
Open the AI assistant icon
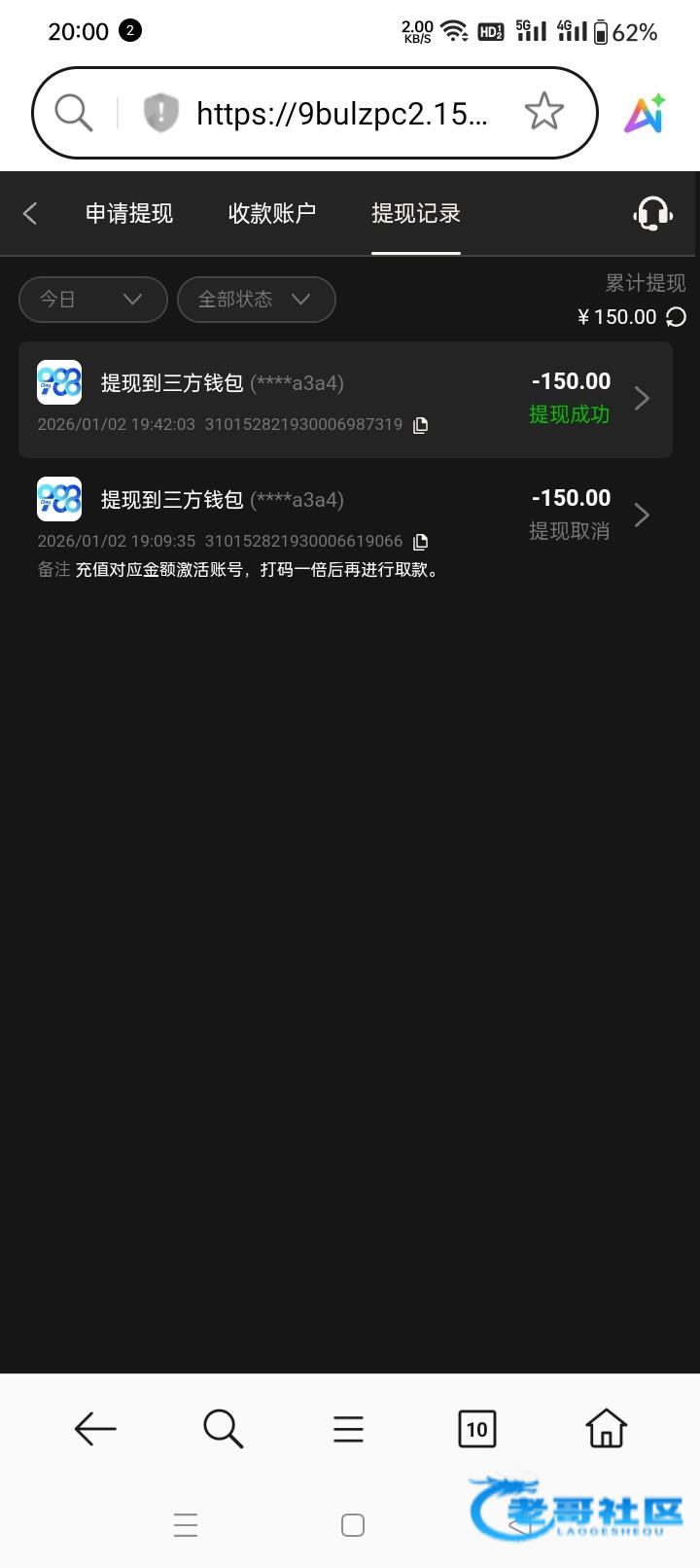pos(645,114)
